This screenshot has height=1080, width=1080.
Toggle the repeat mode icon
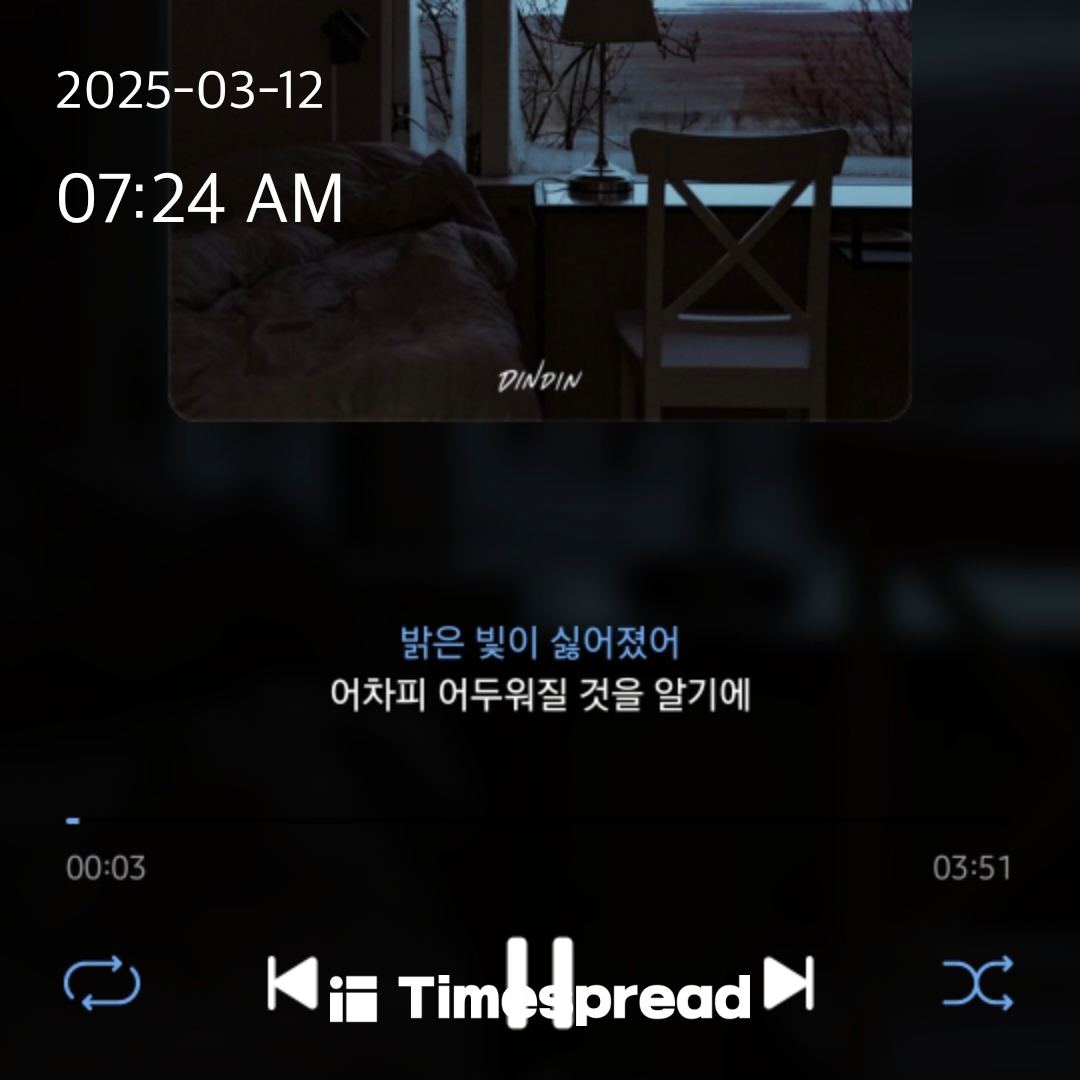[x=102, y=983]
